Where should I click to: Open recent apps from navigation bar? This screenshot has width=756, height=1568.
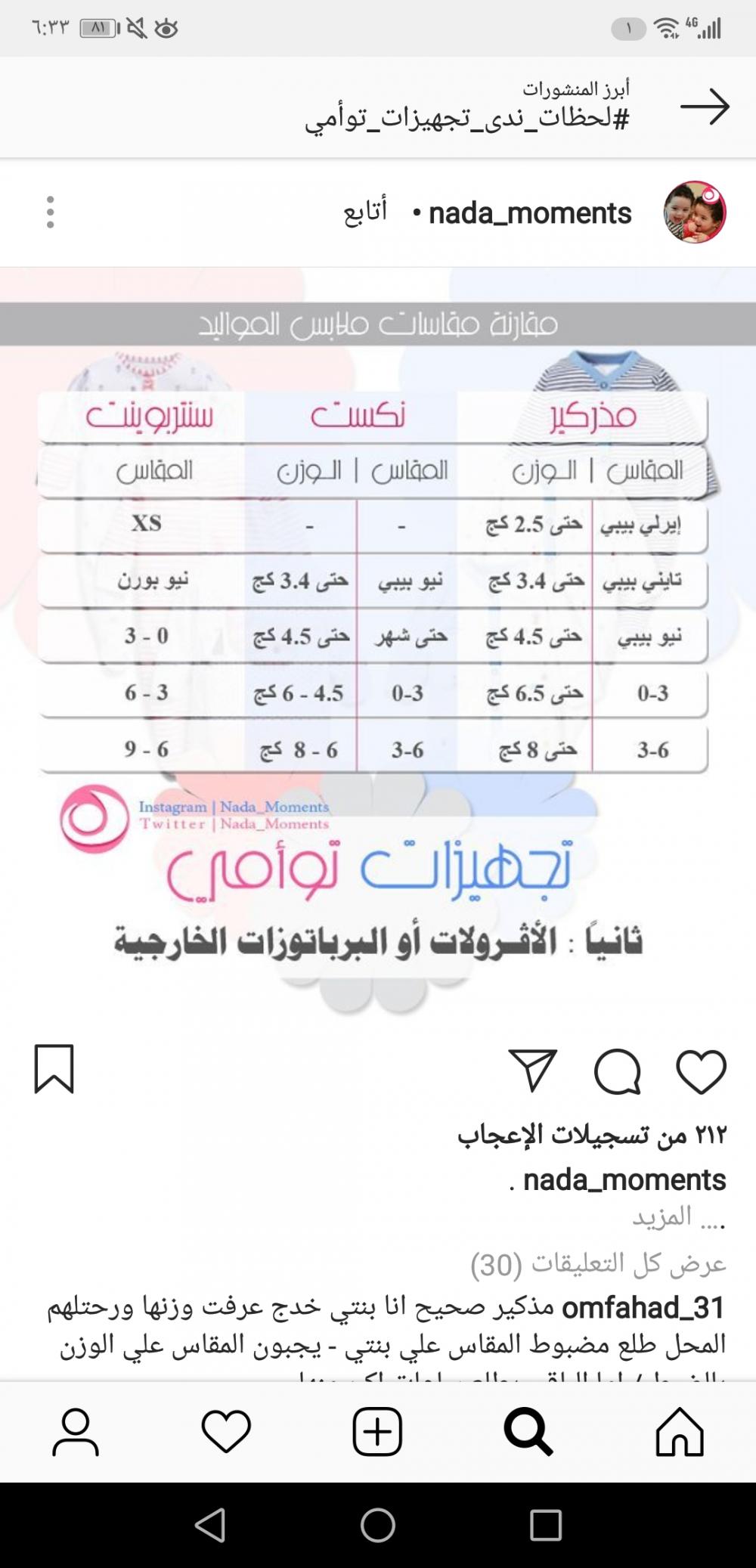(x=545, y=1525)
